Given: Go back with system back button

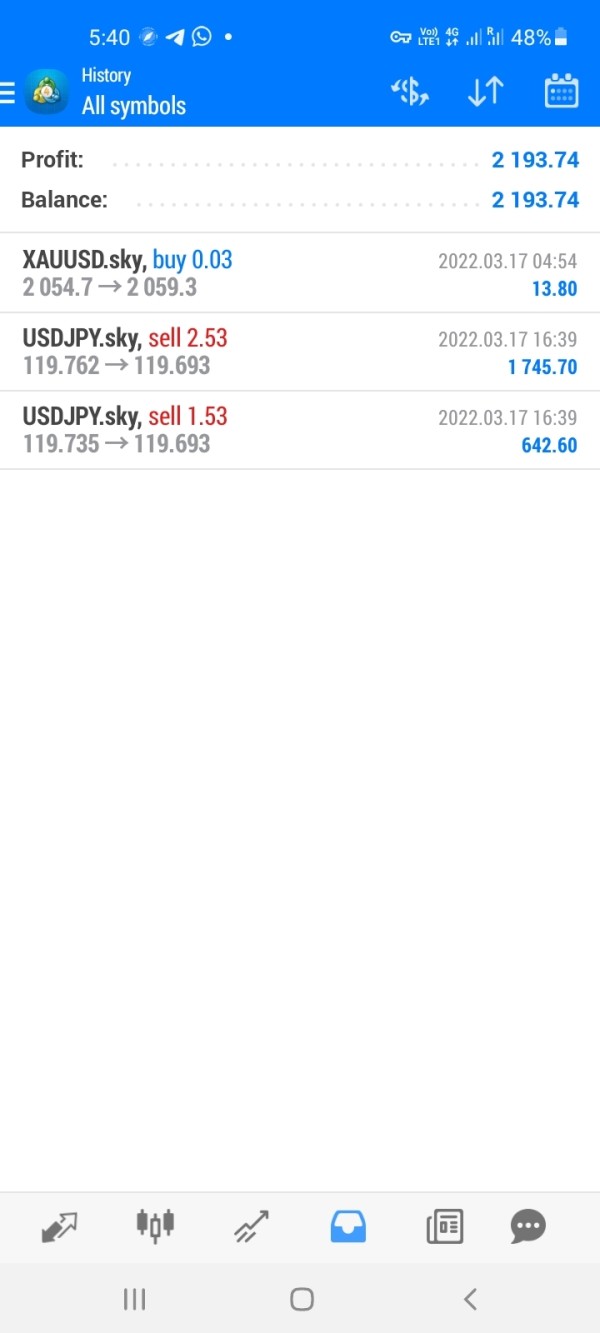Looking at the screenshot, I should coord(470,1299).
